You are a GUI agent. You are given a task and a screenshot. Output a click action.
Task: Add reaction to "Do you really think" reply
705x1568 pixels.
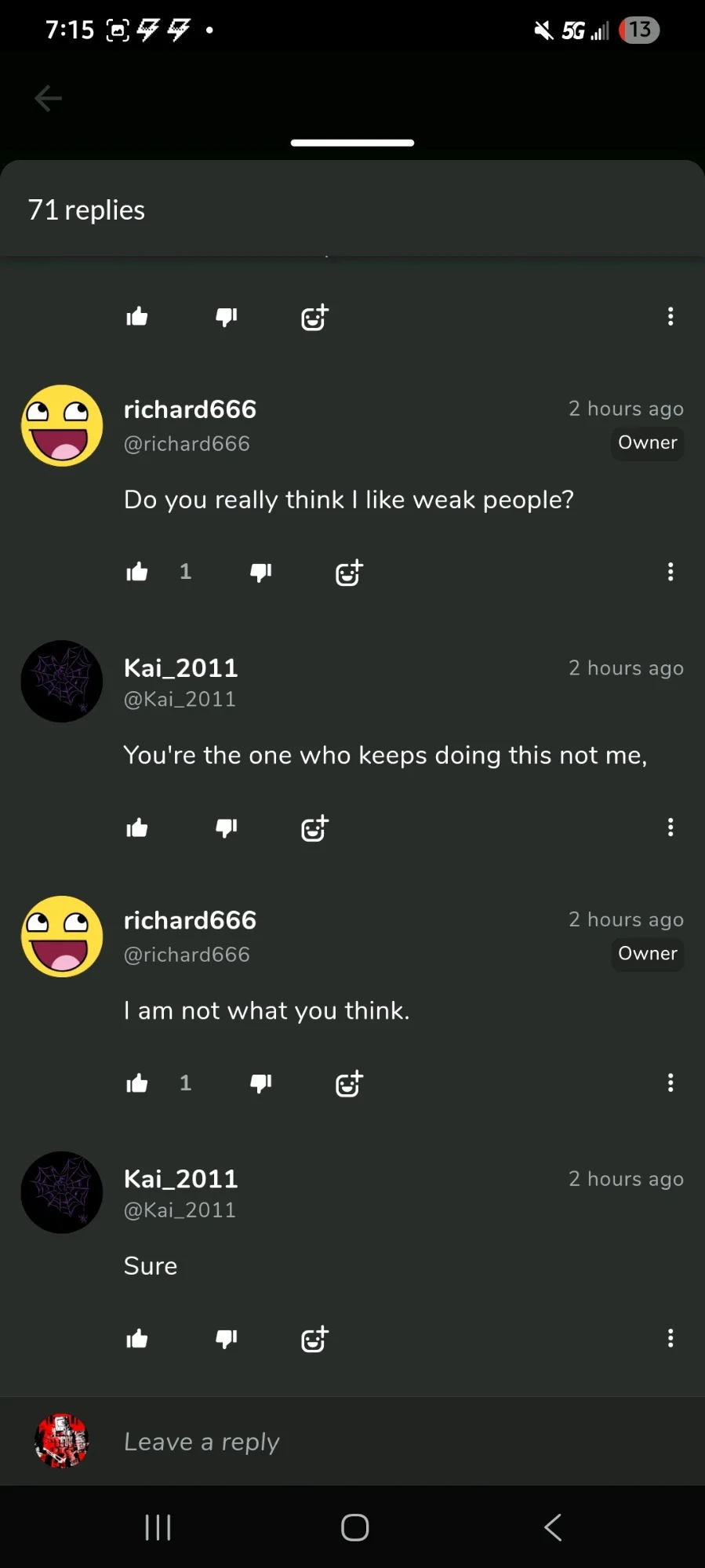coord(349,573)
